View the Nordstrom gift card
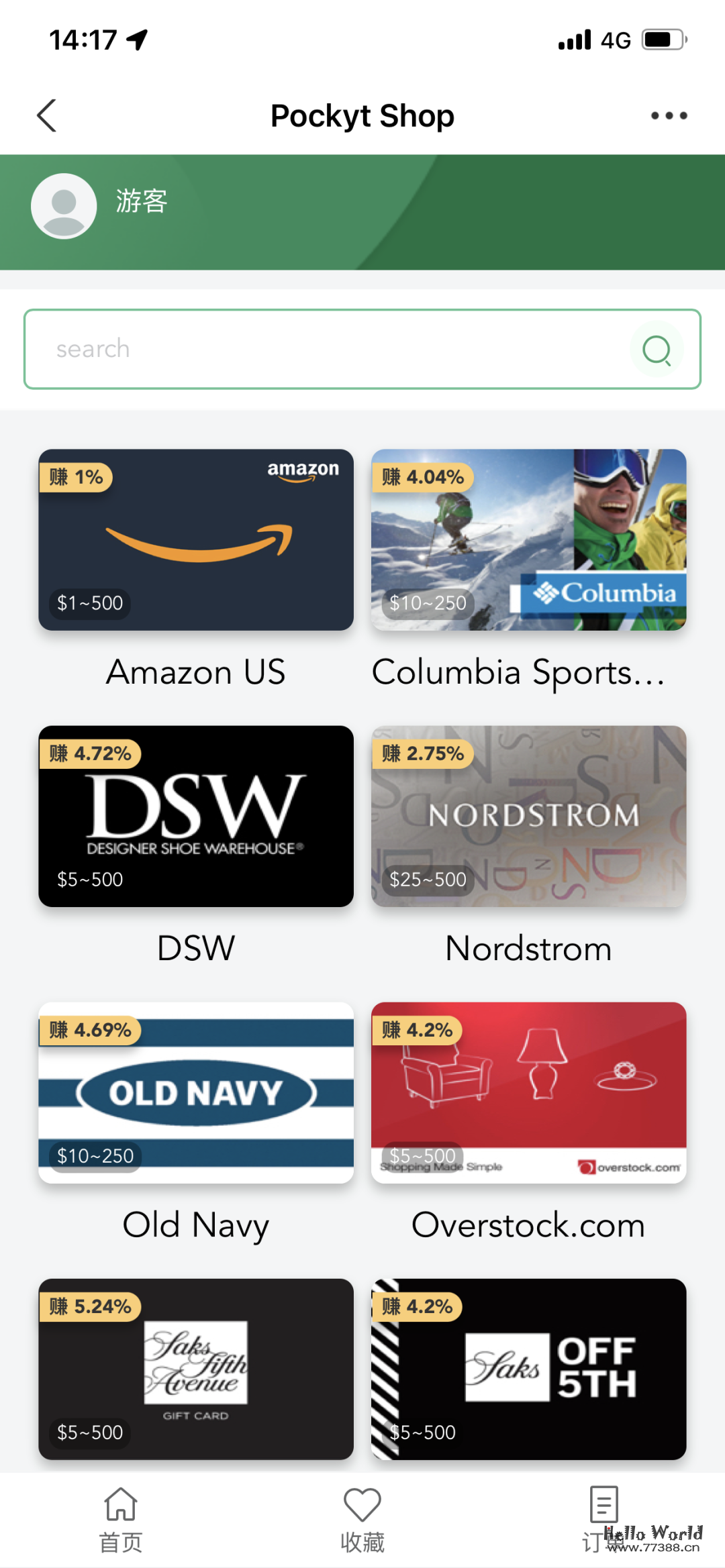725x1568 pixels. (529, 817)
